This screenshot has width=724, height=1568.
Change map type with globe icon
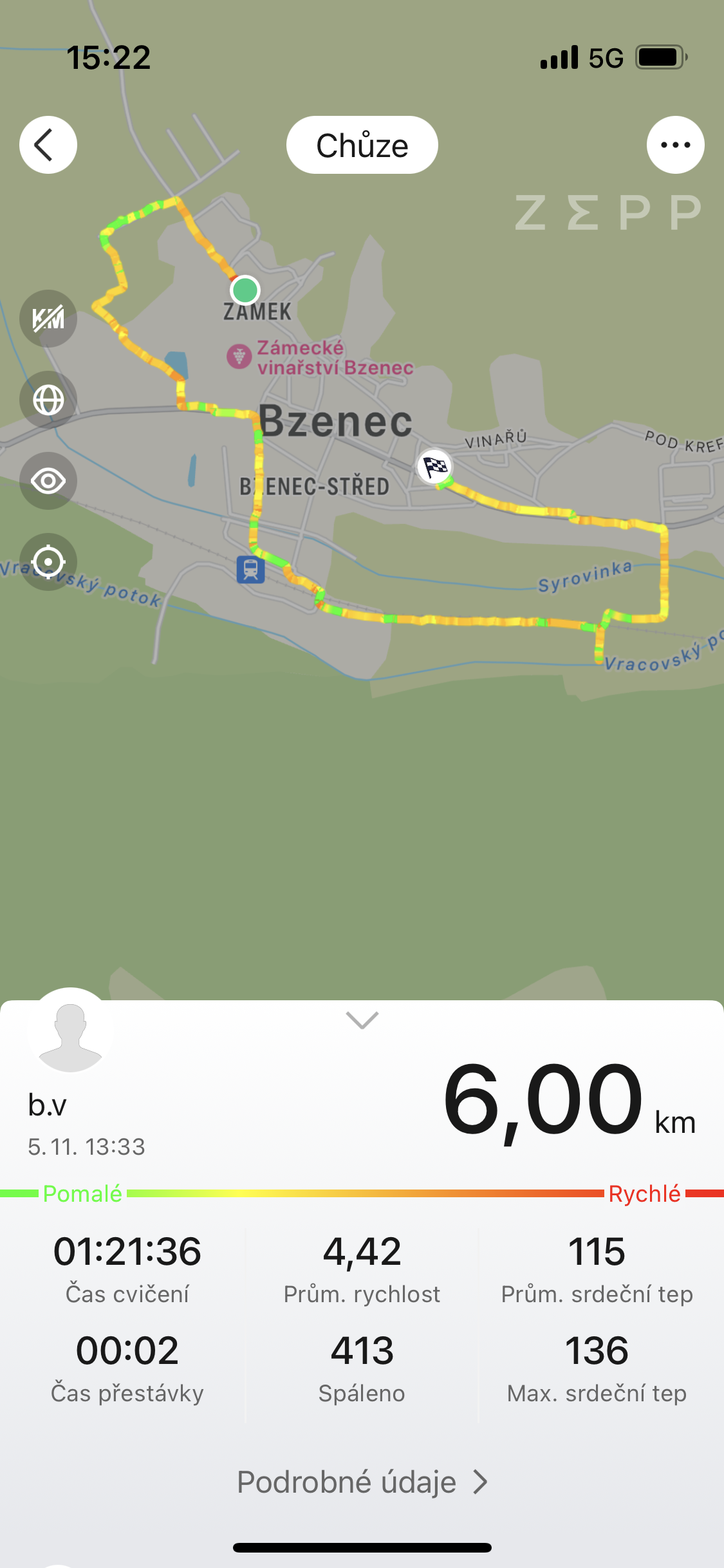(48, 400)
